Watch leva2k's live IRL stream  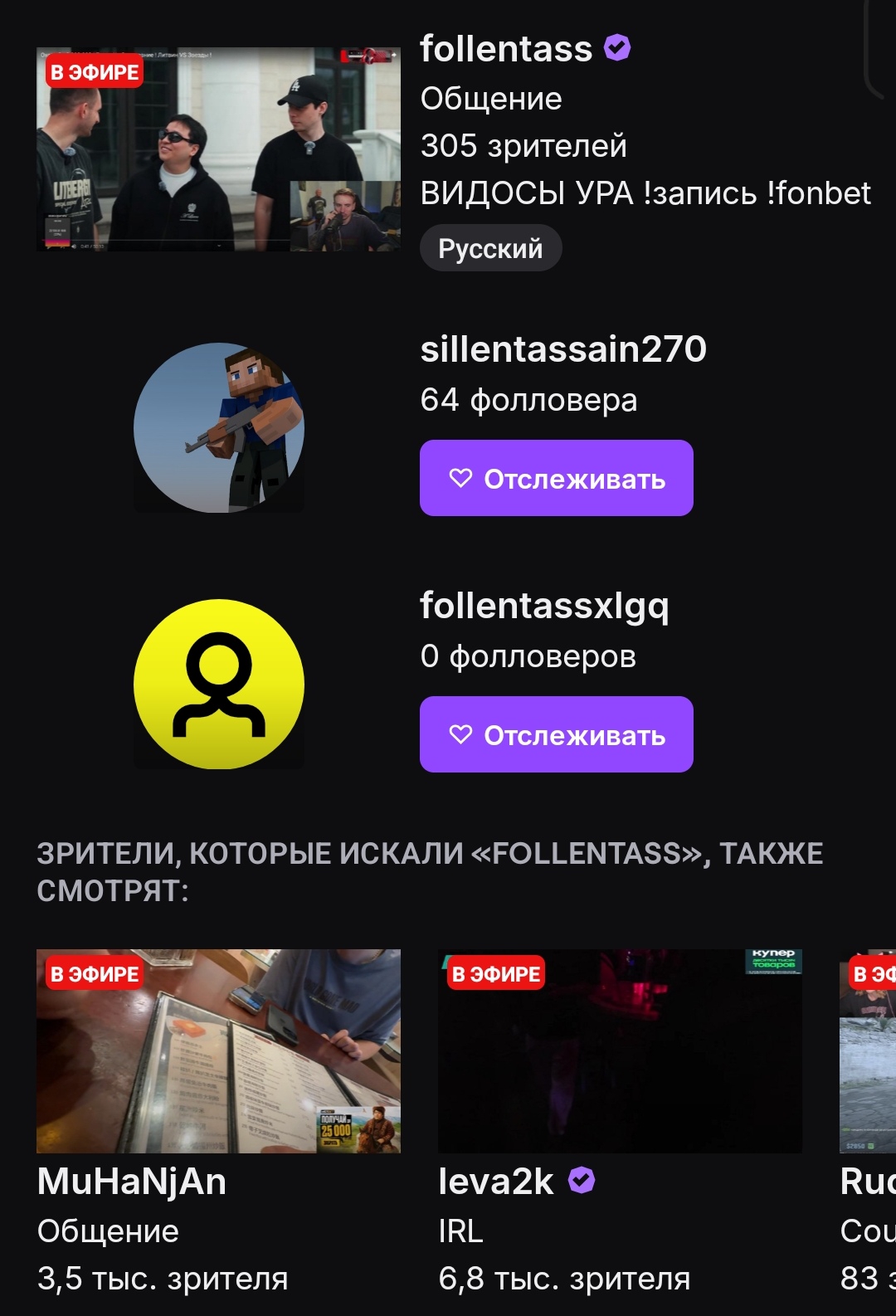point(620,1050)
